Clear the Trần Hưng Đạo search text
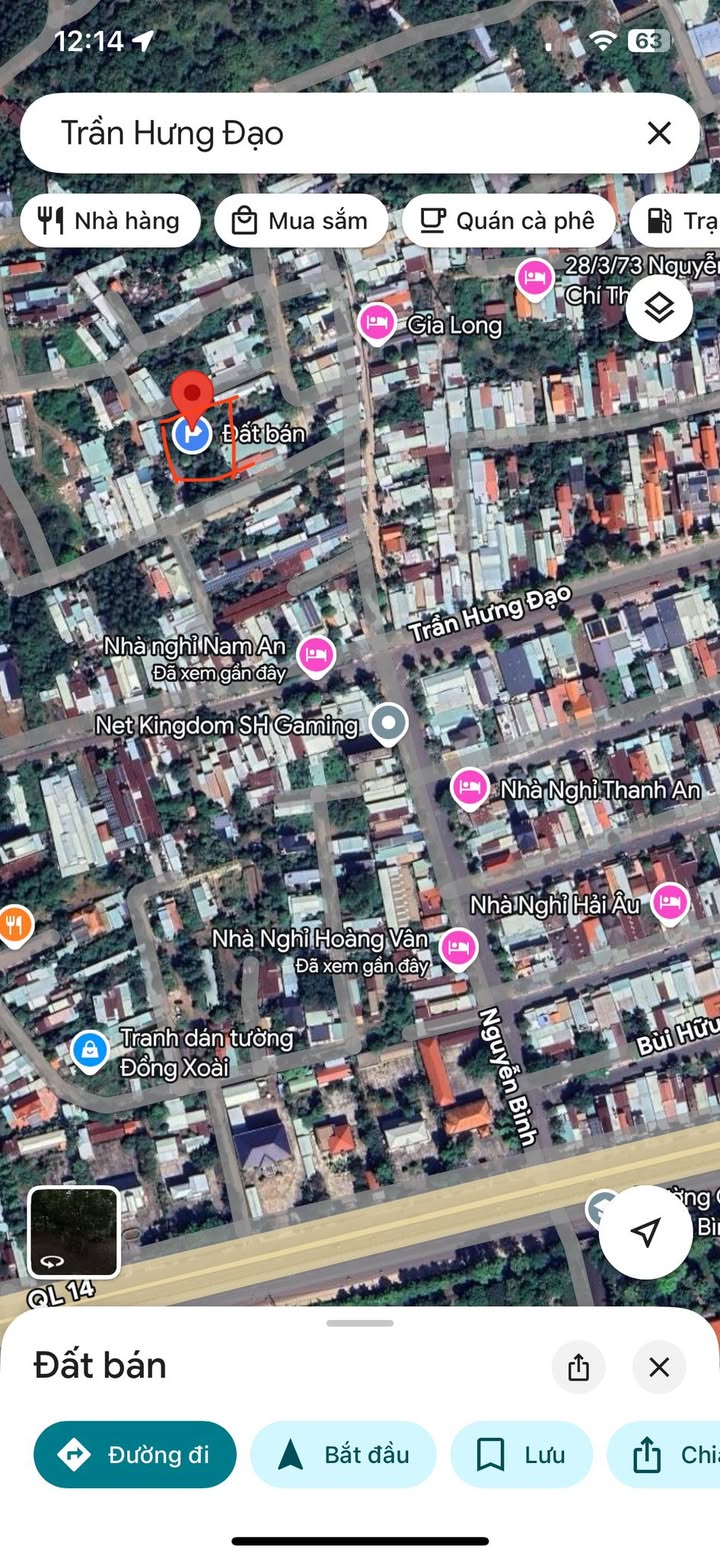 pos(659,133)
